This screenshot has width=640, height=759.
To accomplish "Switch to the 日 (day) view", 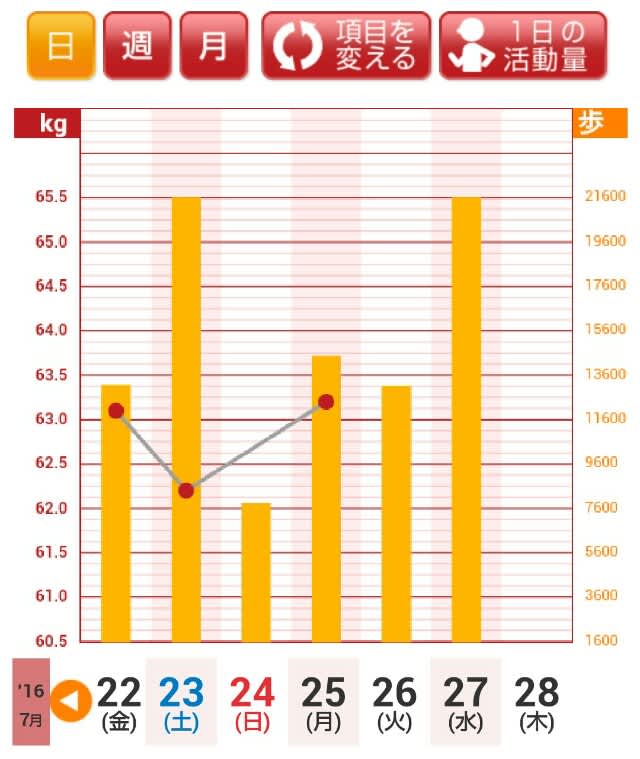I will pos(60,46).
